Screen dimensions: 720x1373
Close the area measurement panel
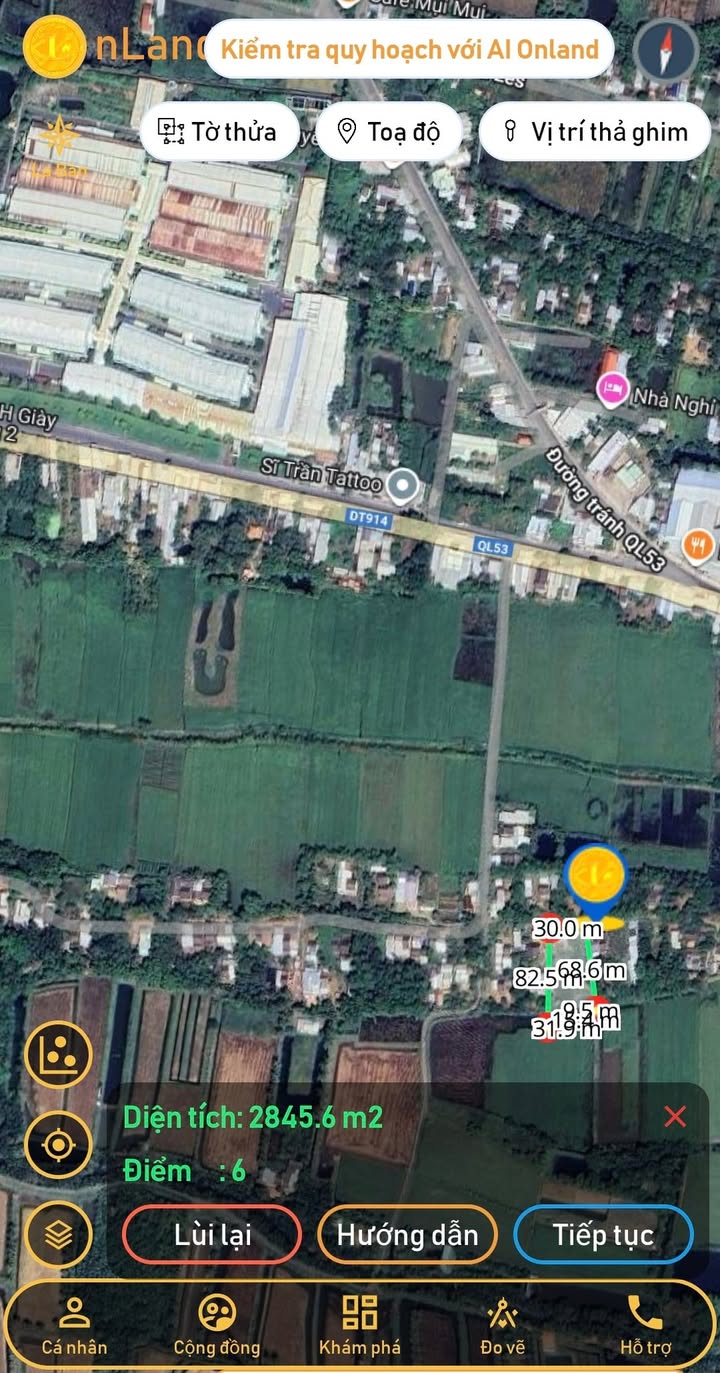(676, 1117)
